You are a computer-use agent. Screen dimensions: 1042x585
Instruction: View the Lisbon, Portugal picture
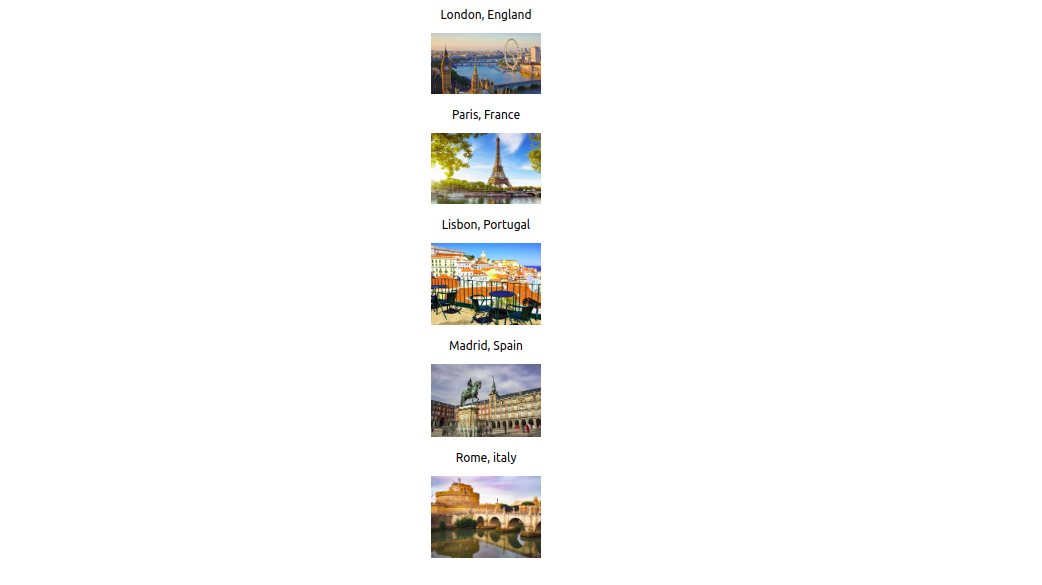pyautogui.click(x=486, y=284)
